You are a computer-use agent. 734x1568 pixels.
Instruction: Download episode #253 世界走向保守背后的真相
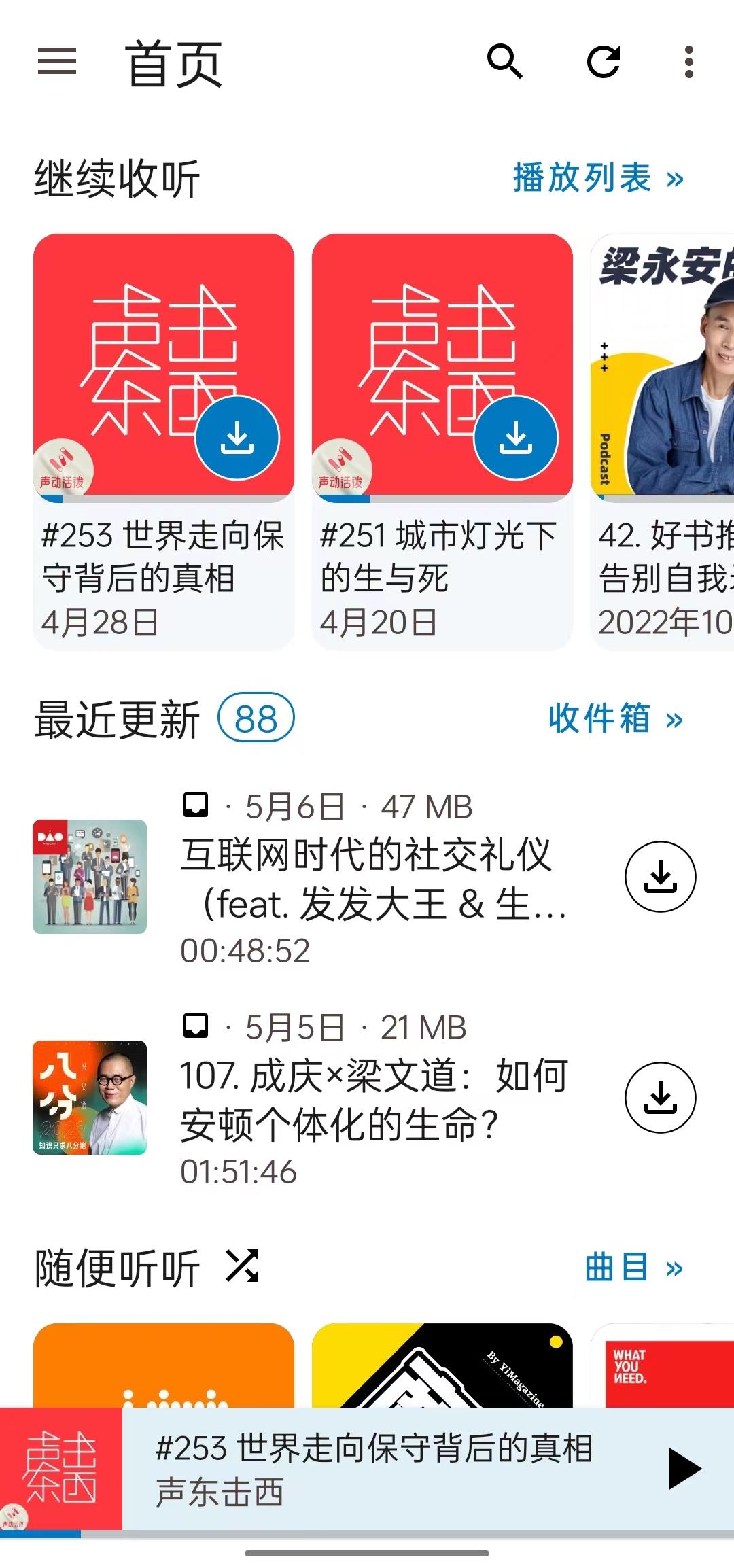(237, 438)
